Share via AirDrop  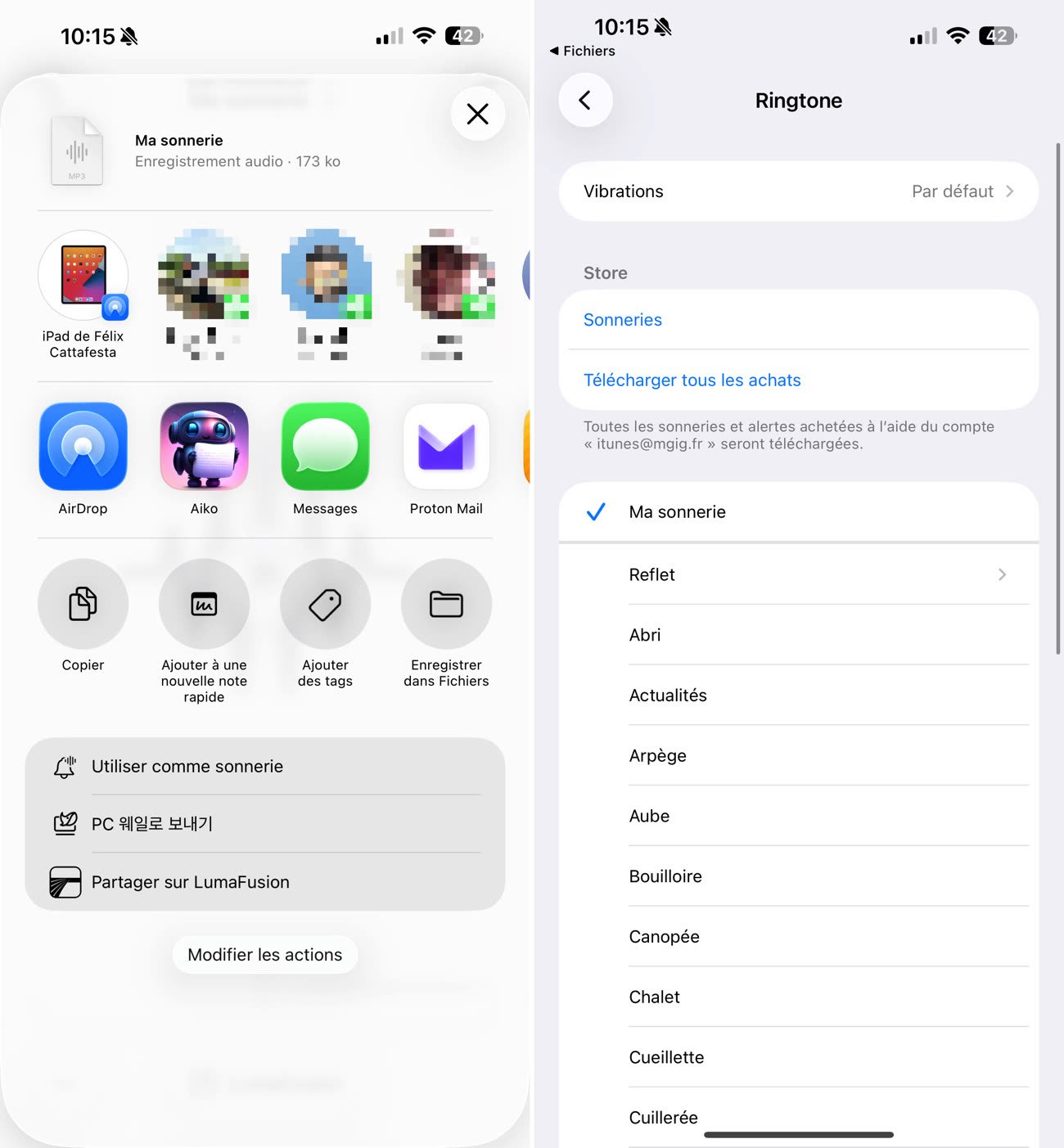pyautogui.click(x=83, y=447)
